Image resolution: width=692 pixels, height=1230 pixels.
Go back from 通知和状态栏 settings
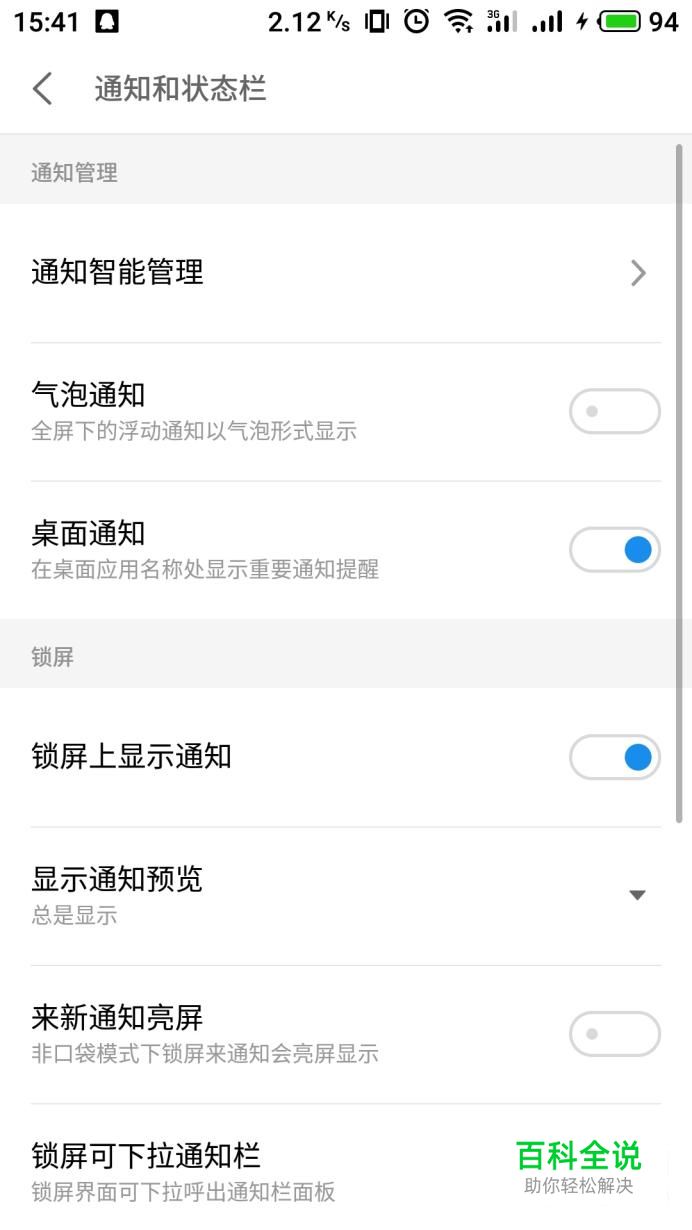pos(42,89)
